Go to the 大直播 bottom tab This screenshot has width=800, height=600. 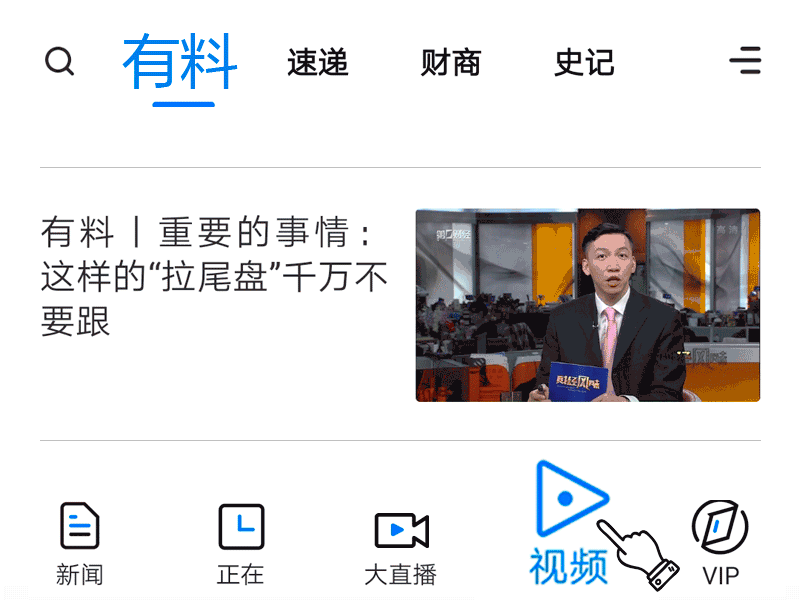pos(401,545)
